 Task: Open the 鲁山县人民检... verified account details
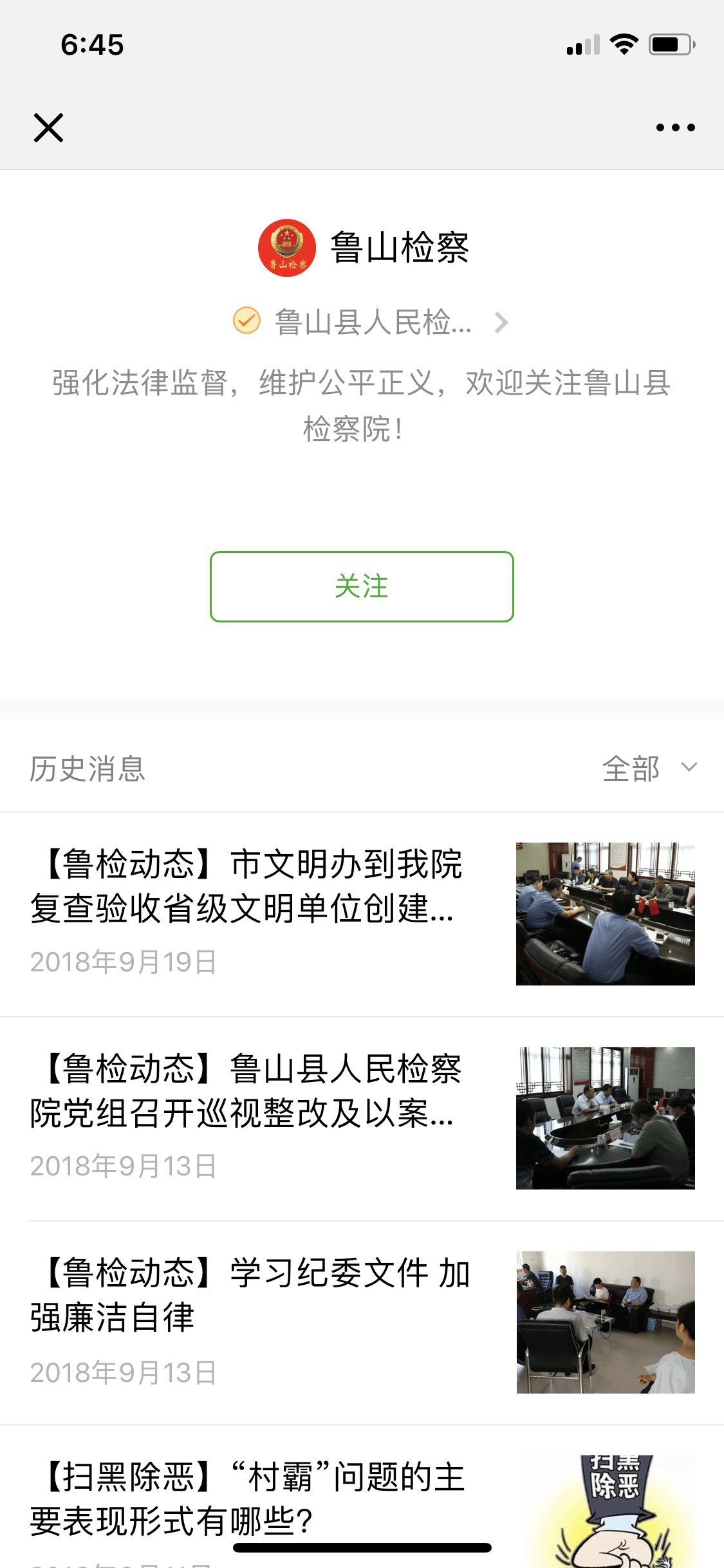372,322
